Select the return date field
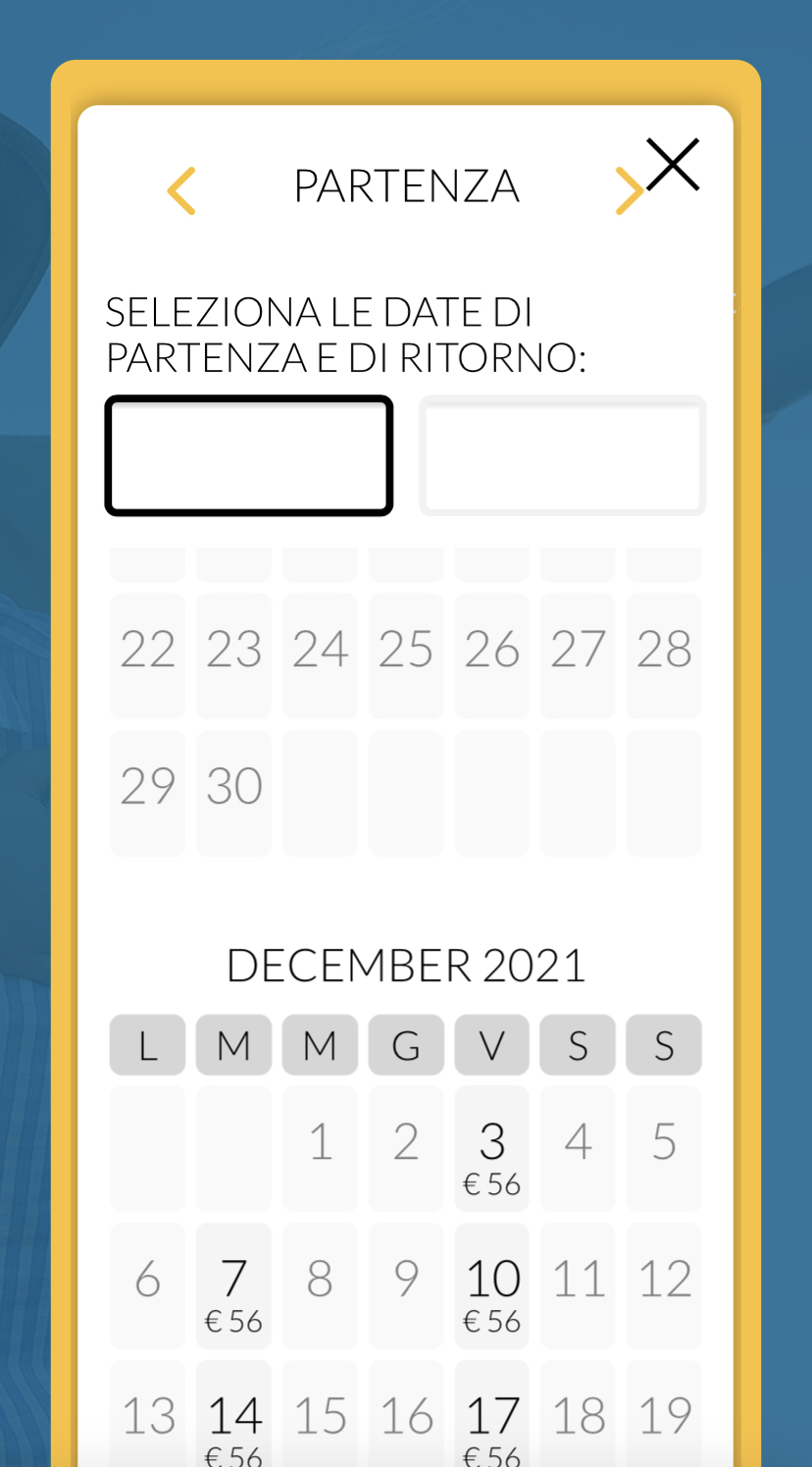This screenshot has height=1467, width=812. tap(563, 455)
